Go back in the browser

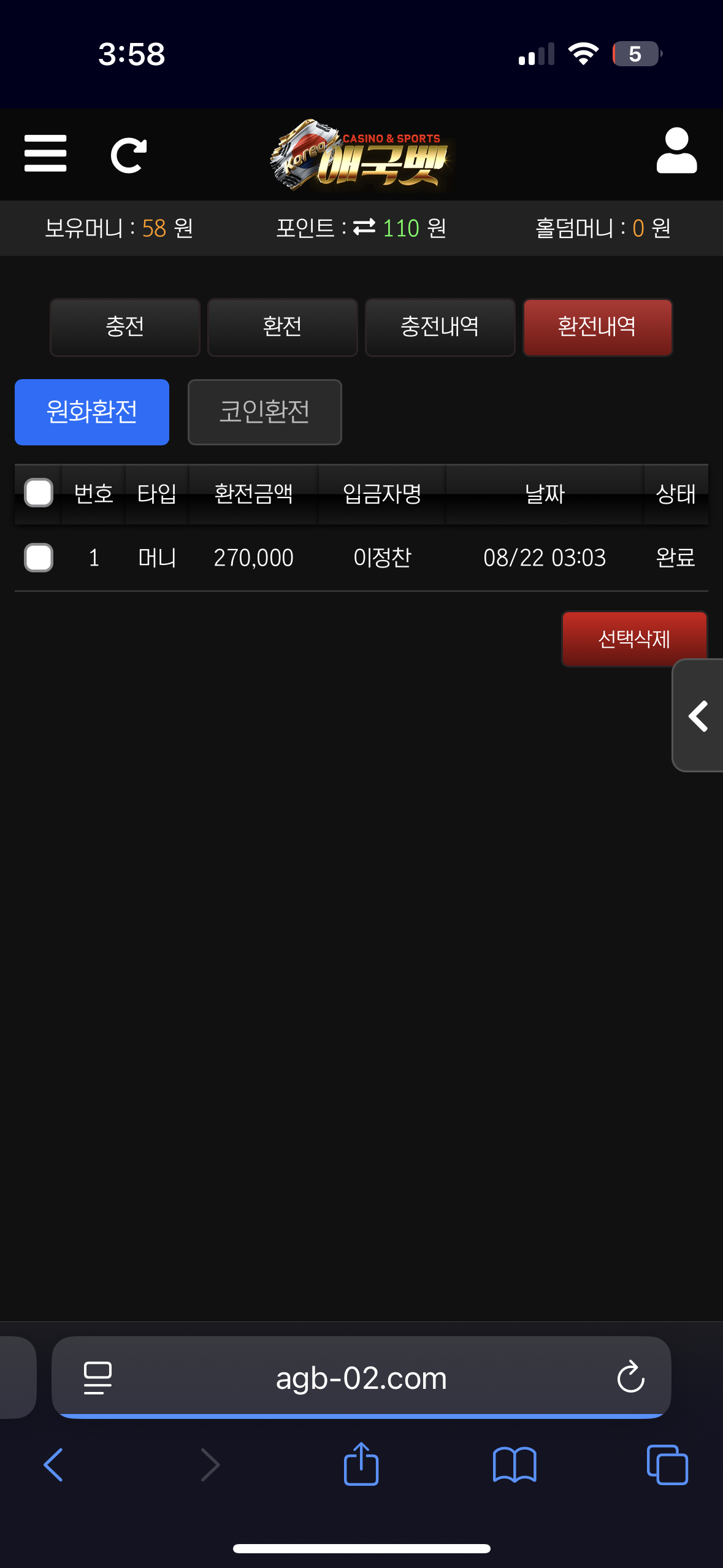[53, 1465]
